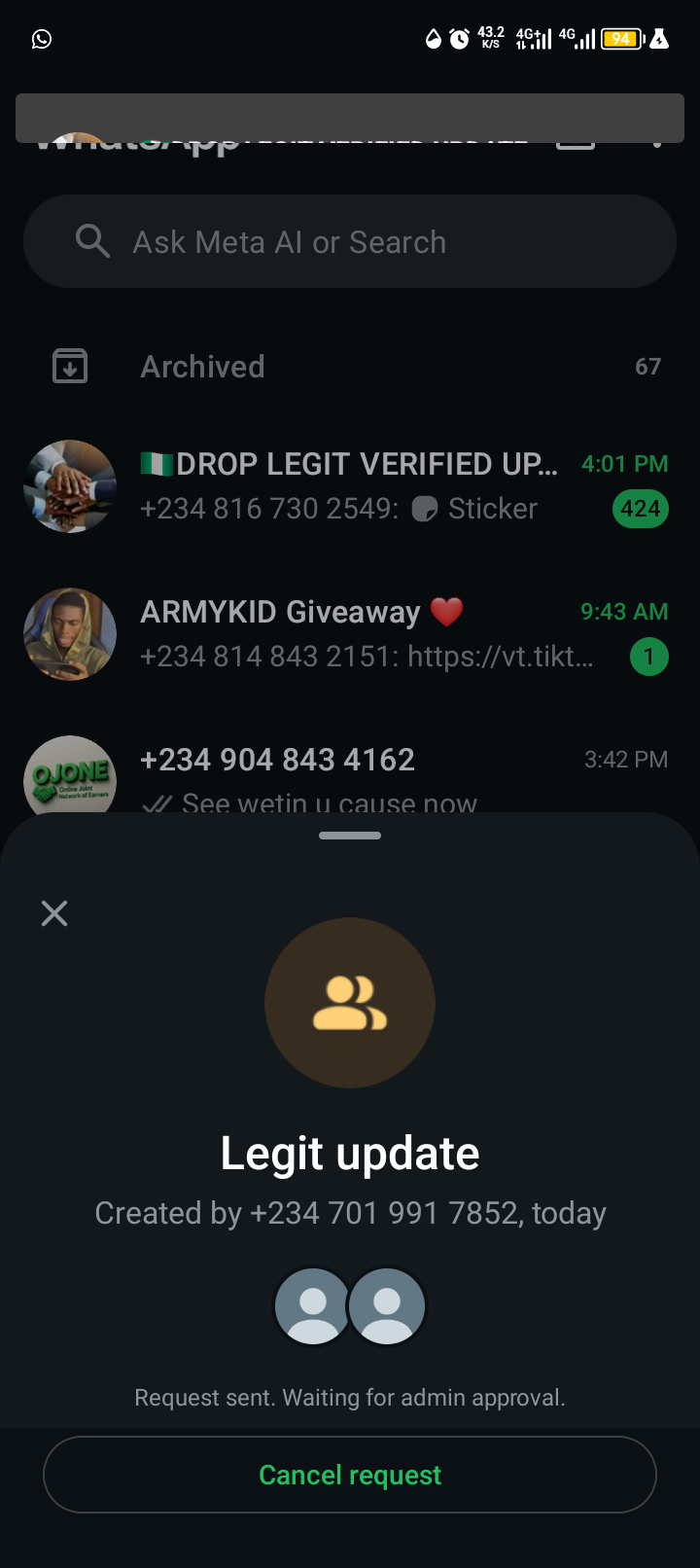Open the Archived chats row
The image size is (700, 1568).
350,367
